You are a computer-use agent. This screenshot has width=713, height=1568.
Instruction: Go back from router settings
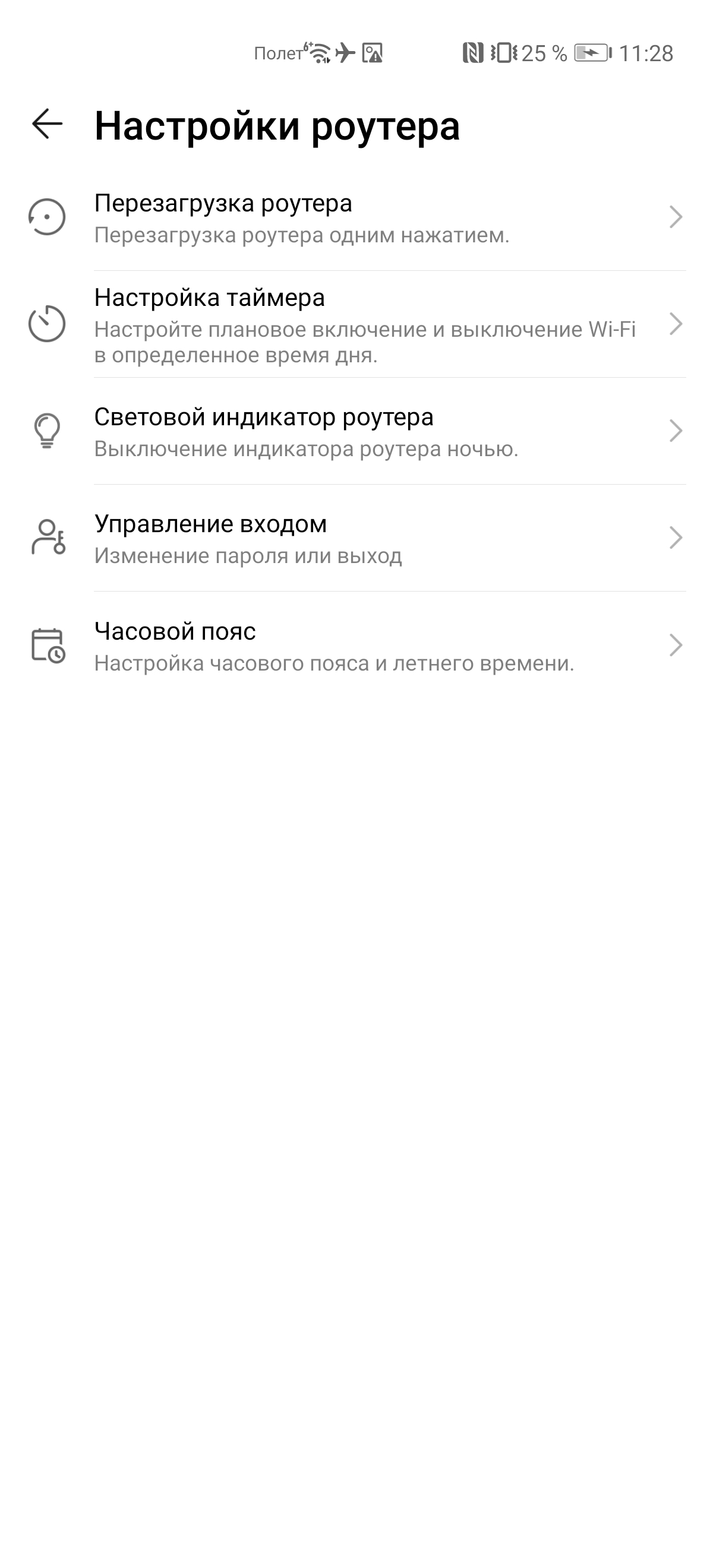[47, 124]
